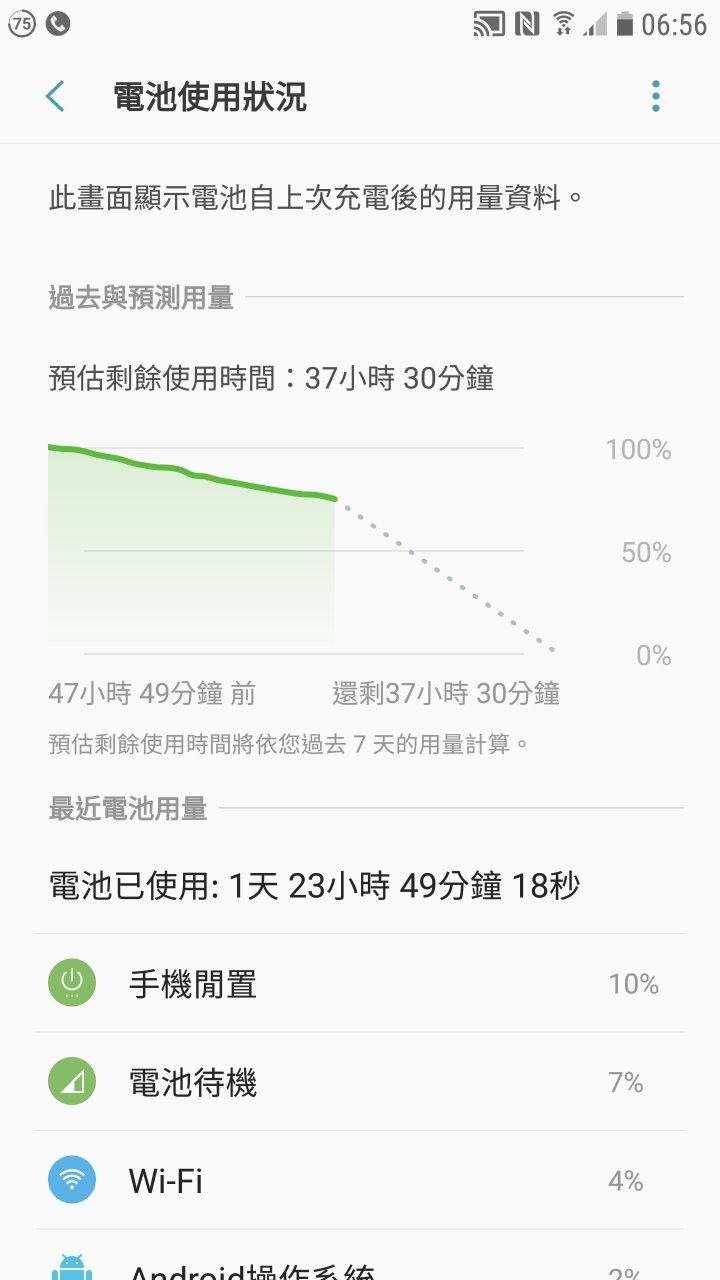Open 電池待機 usage details
Image resolution: width=720 pixels, height=1280 pixels.
point(360,1082)
